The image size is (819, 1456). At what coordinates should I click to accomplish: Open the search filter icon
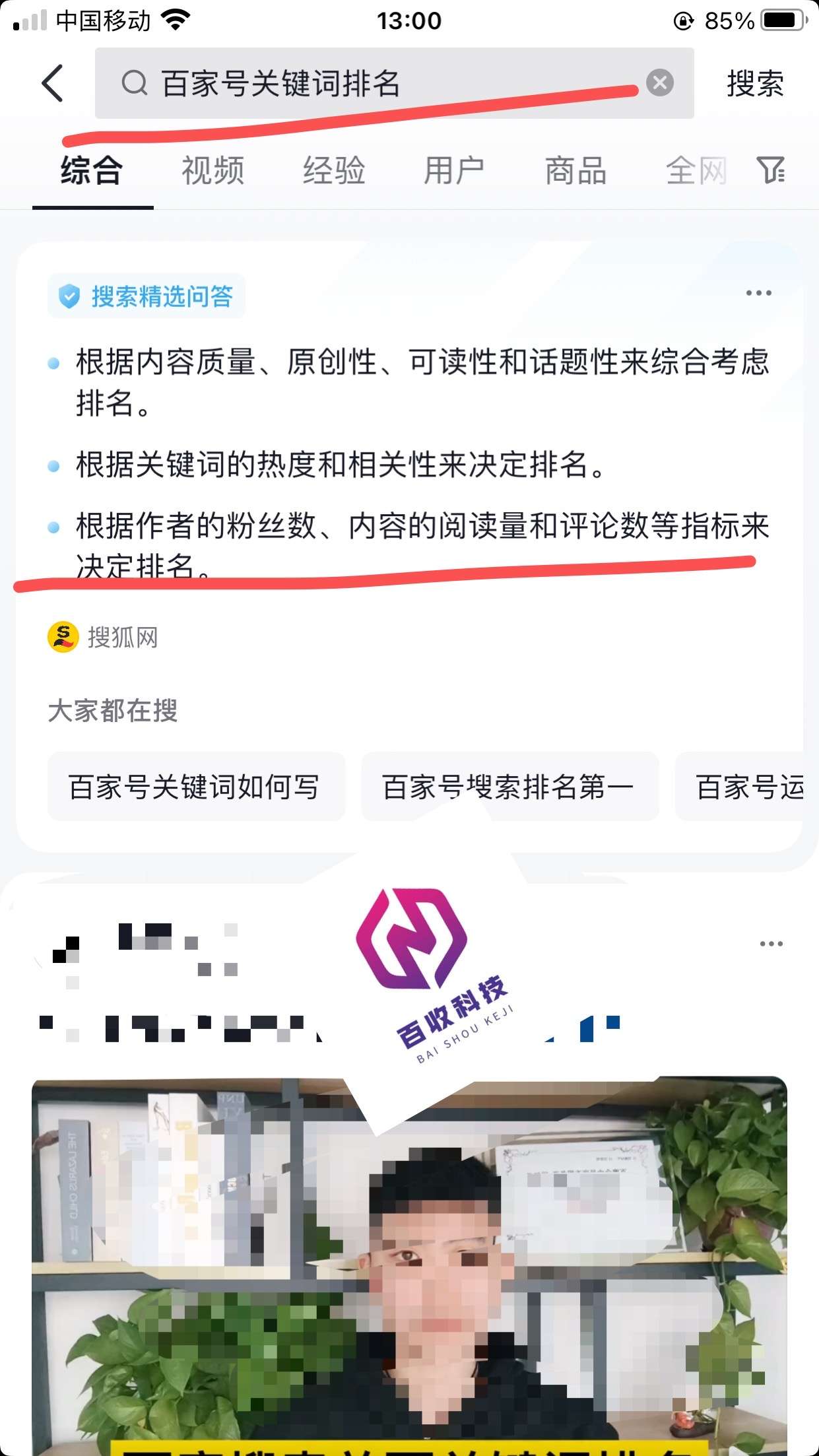tap(770, 170)
